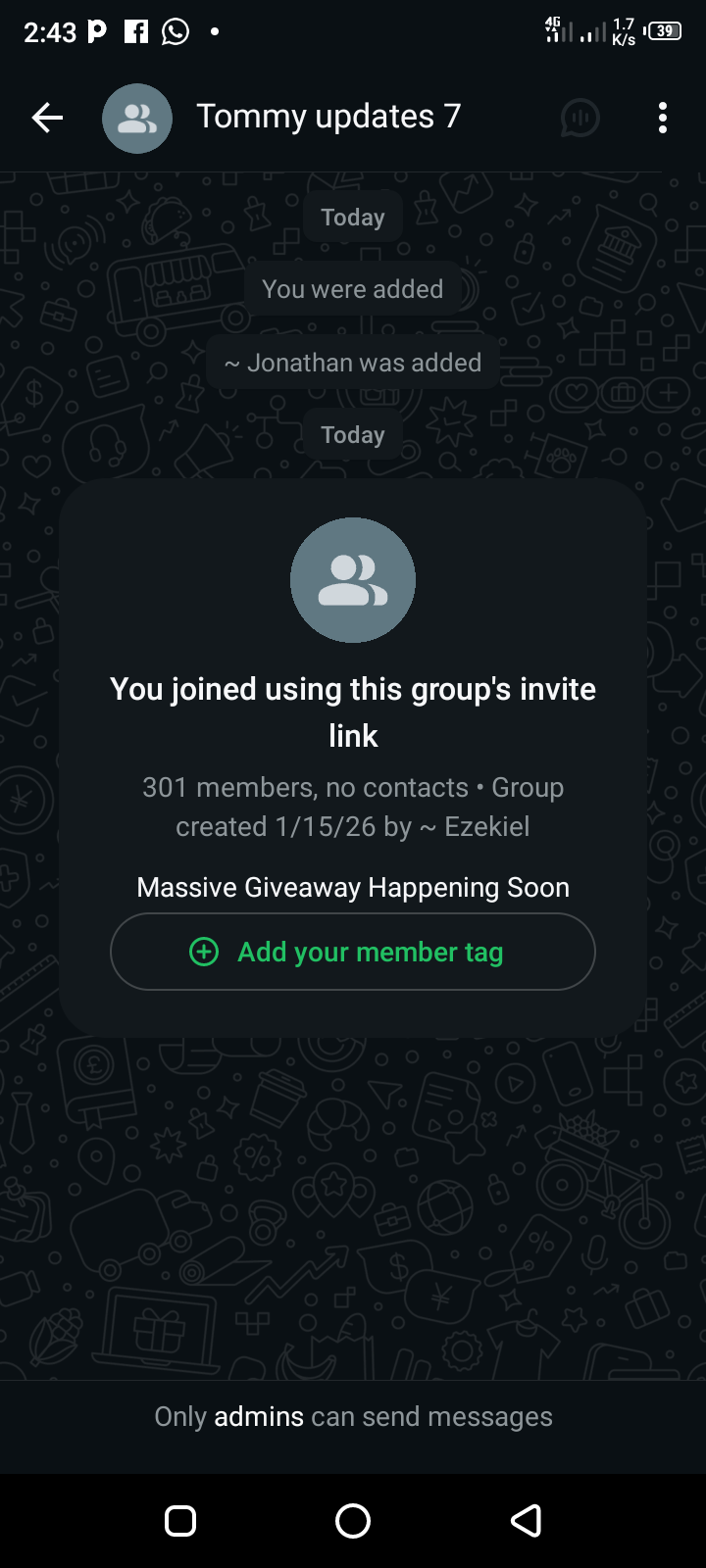706x1568 pixels.
Task: Tap the system home button
Action: coord(353,1521)
